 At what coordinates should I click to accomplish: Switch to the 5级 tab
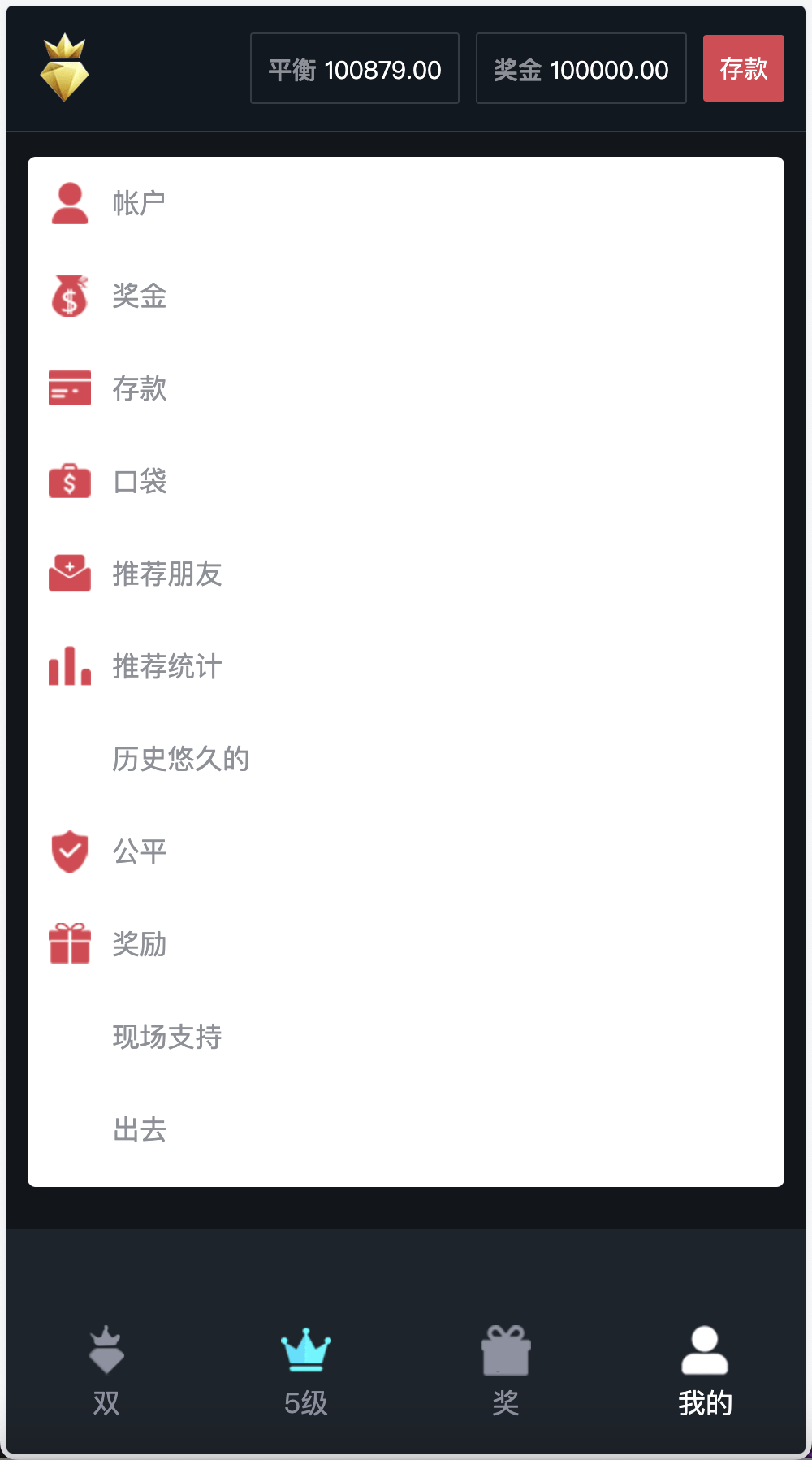click(306, 1371)
